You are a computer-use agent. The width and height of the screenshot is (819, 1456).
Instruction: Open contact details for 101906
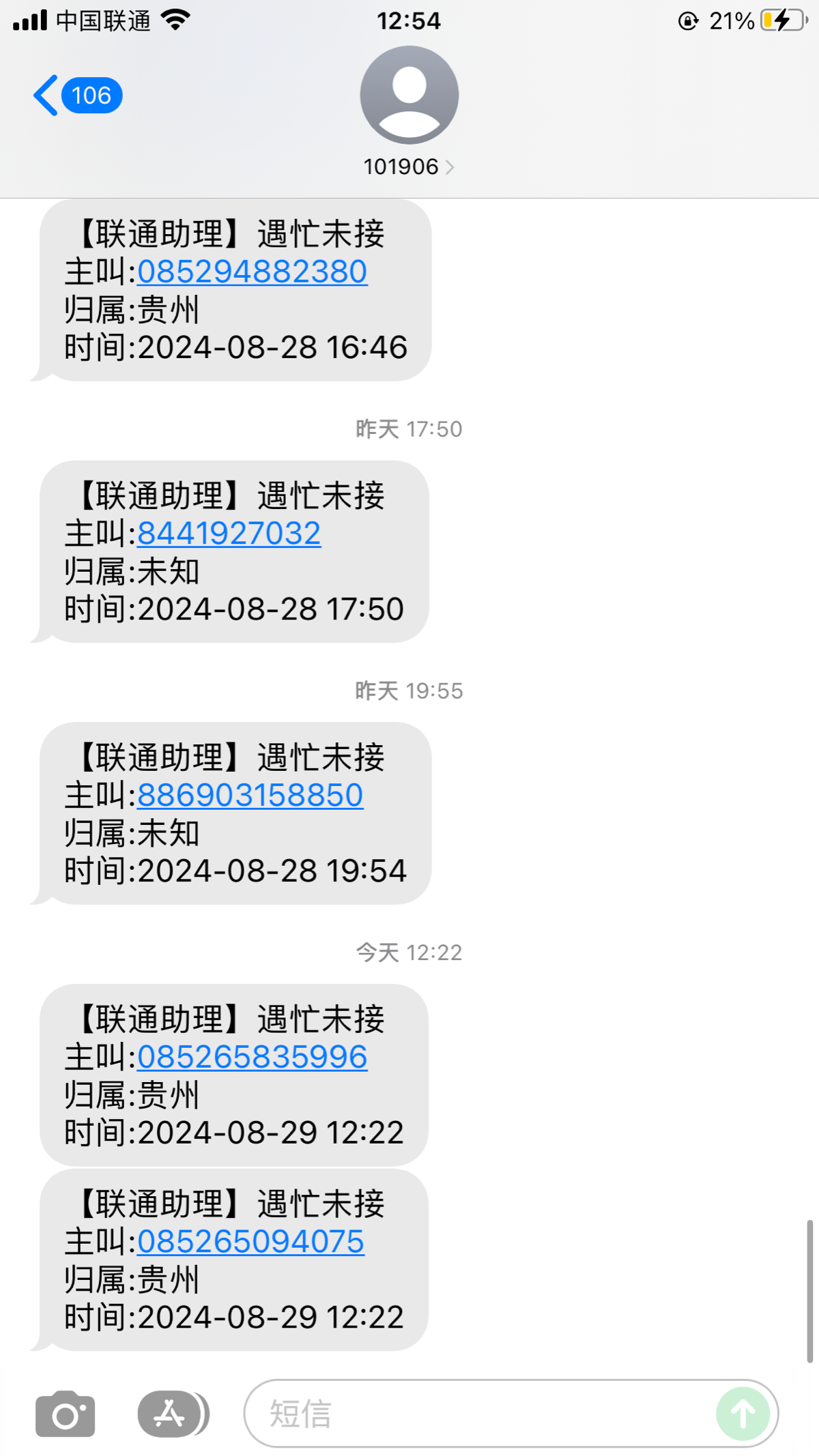click(408, 166)
